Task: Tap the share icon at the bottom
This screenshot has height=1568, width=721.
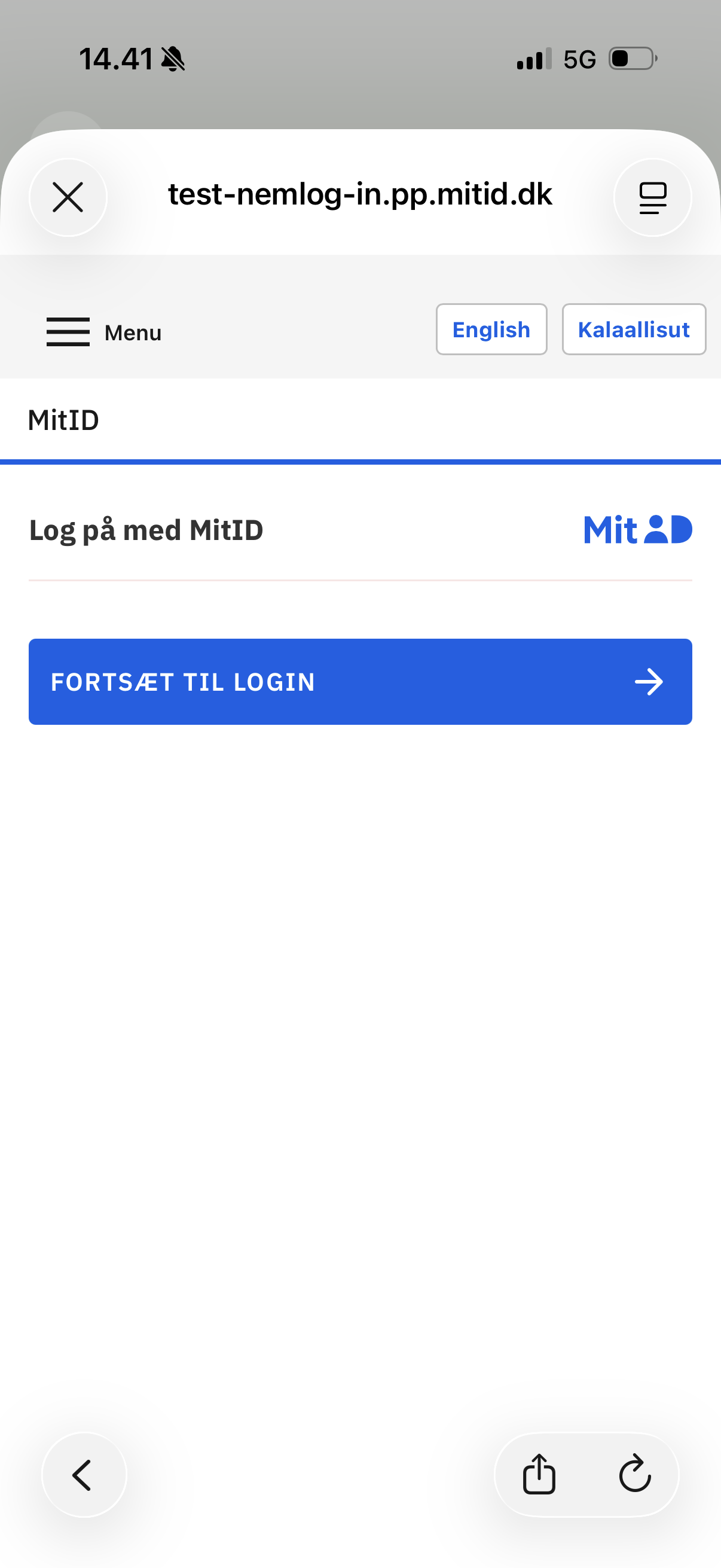Action: (x=539, y=1474)
